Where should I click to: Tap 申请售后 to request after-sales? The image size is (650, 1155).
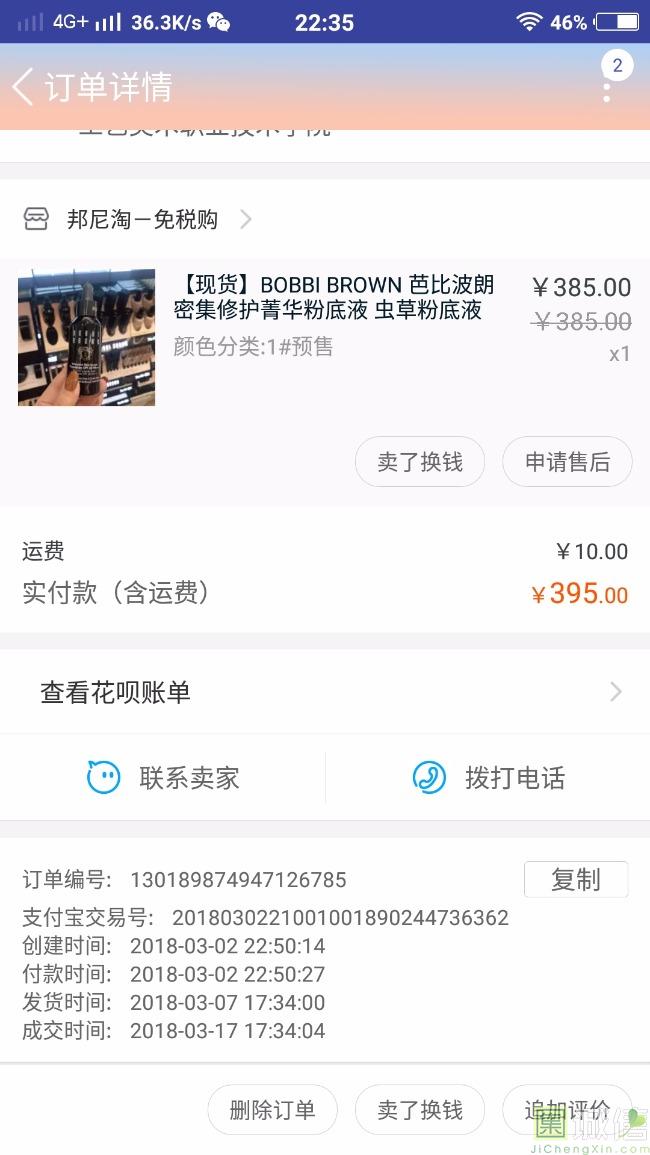pyautogui.click(x=567, y=462)
